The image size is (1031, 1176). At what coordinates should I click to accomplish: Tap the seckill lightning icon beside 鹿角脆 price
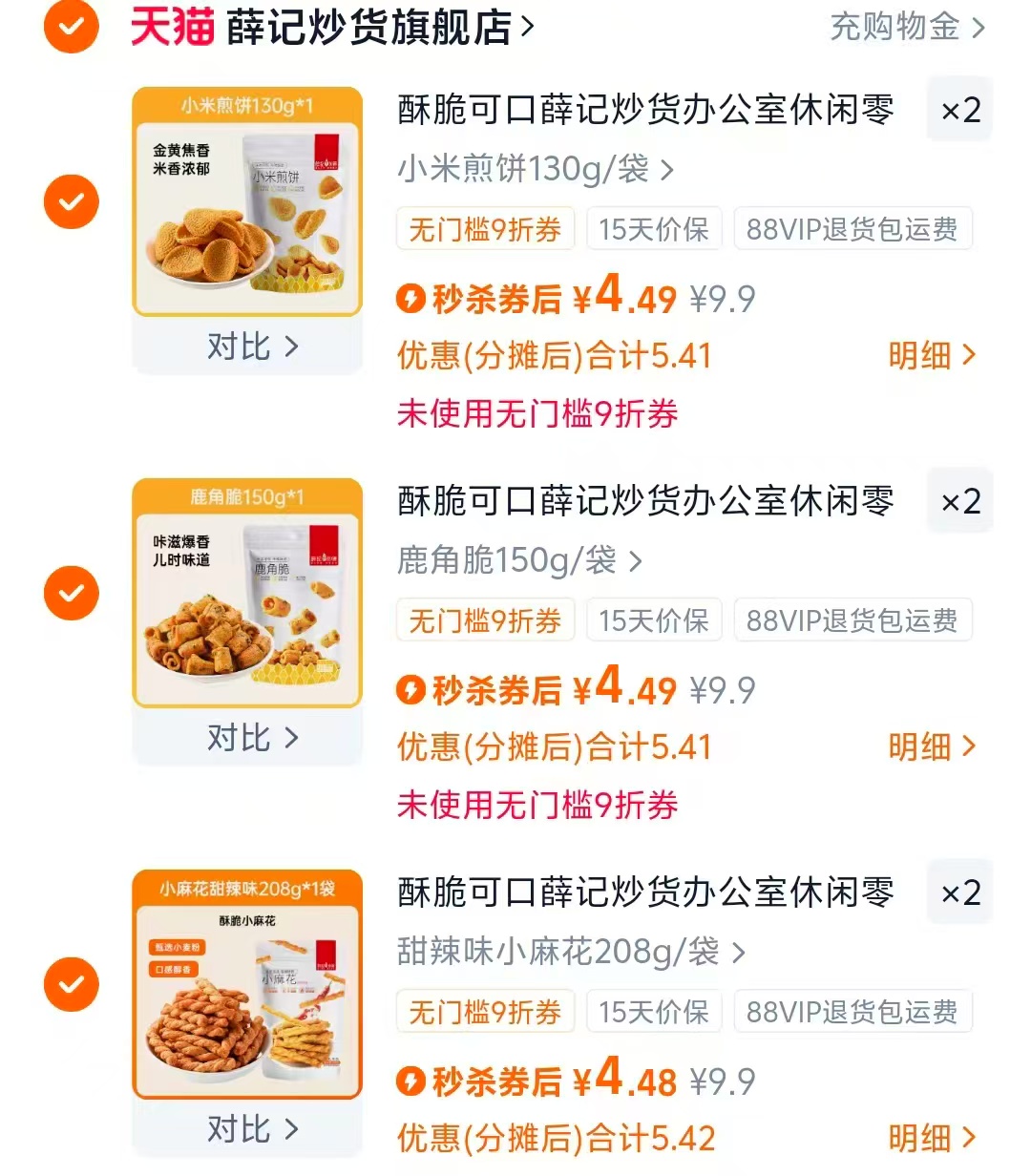pos(410,690)
